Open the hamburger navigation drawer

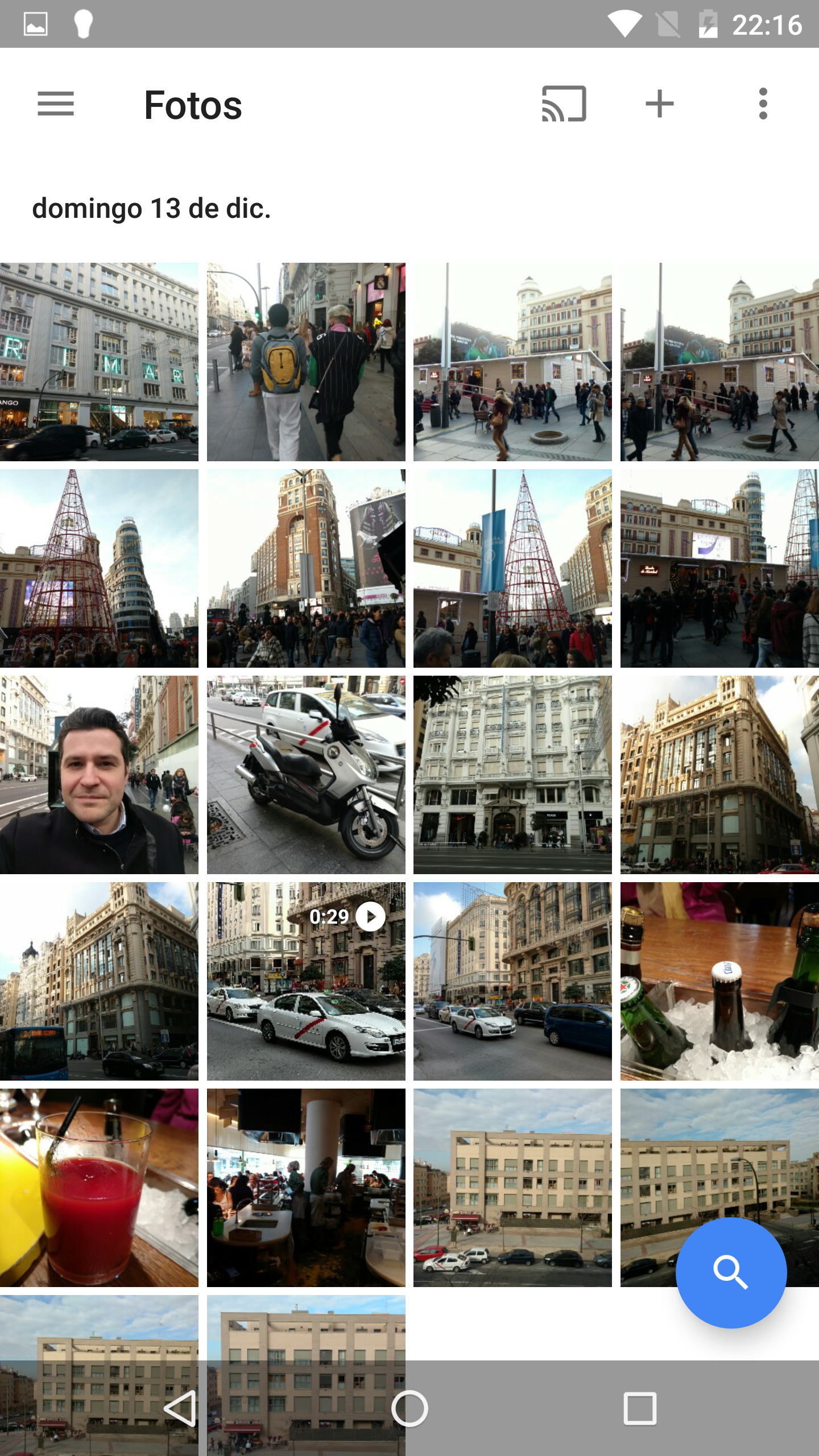[x=56, y=104]
